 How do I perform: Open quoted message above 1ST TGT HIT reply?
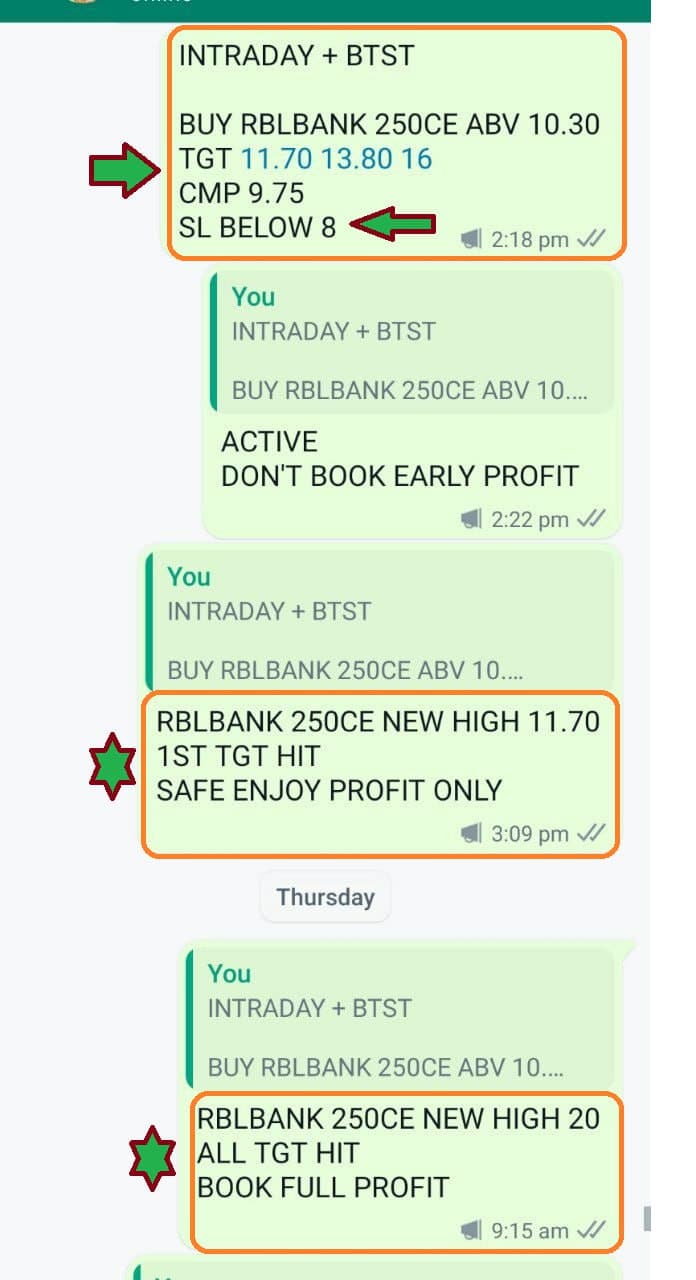click(x=380, y=623)
